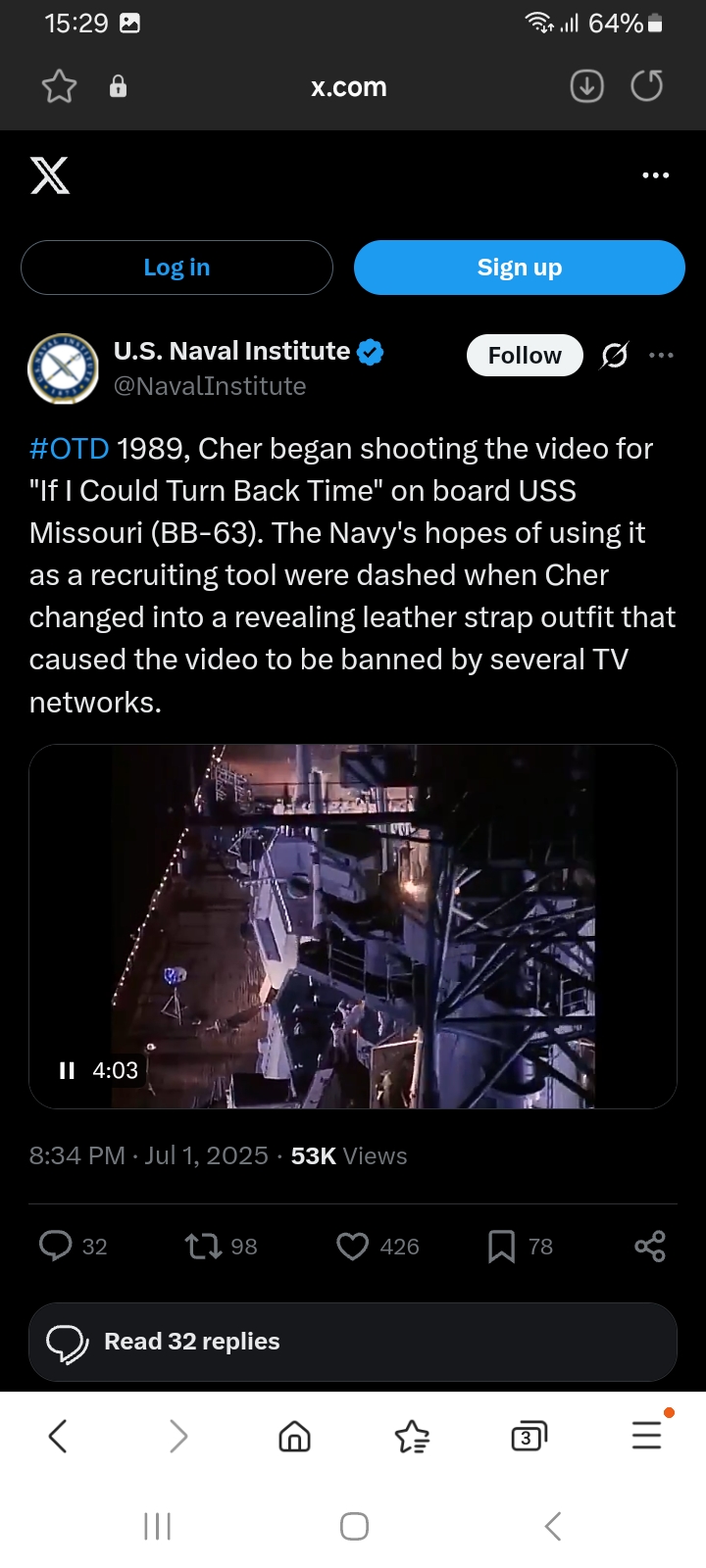Save the post with bookmark icon
This screenshot has height=1568, width=706.
pos(501,1247)
